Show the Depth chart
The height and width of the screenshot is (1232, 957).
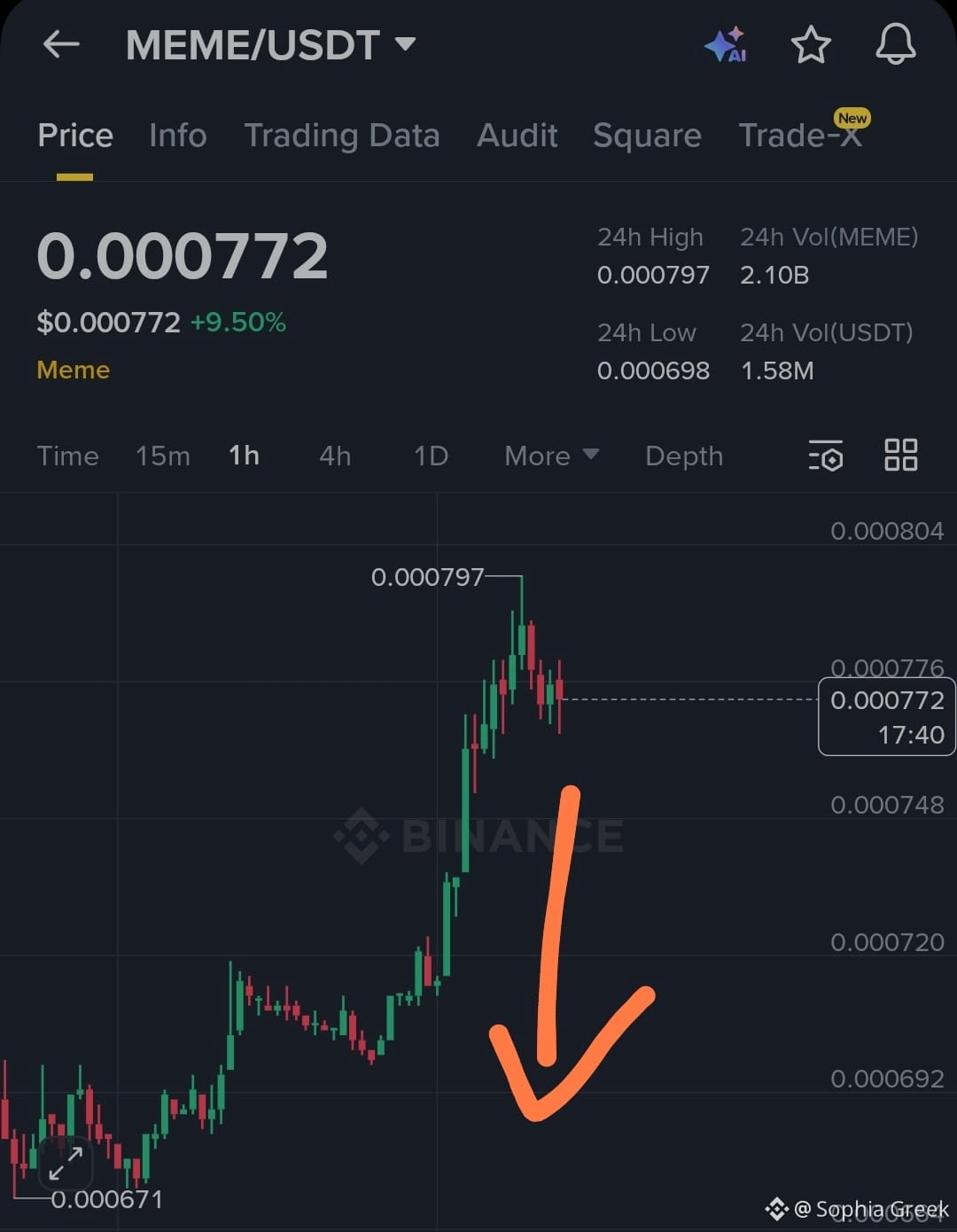pyautogui.click(x=683, y=456)
